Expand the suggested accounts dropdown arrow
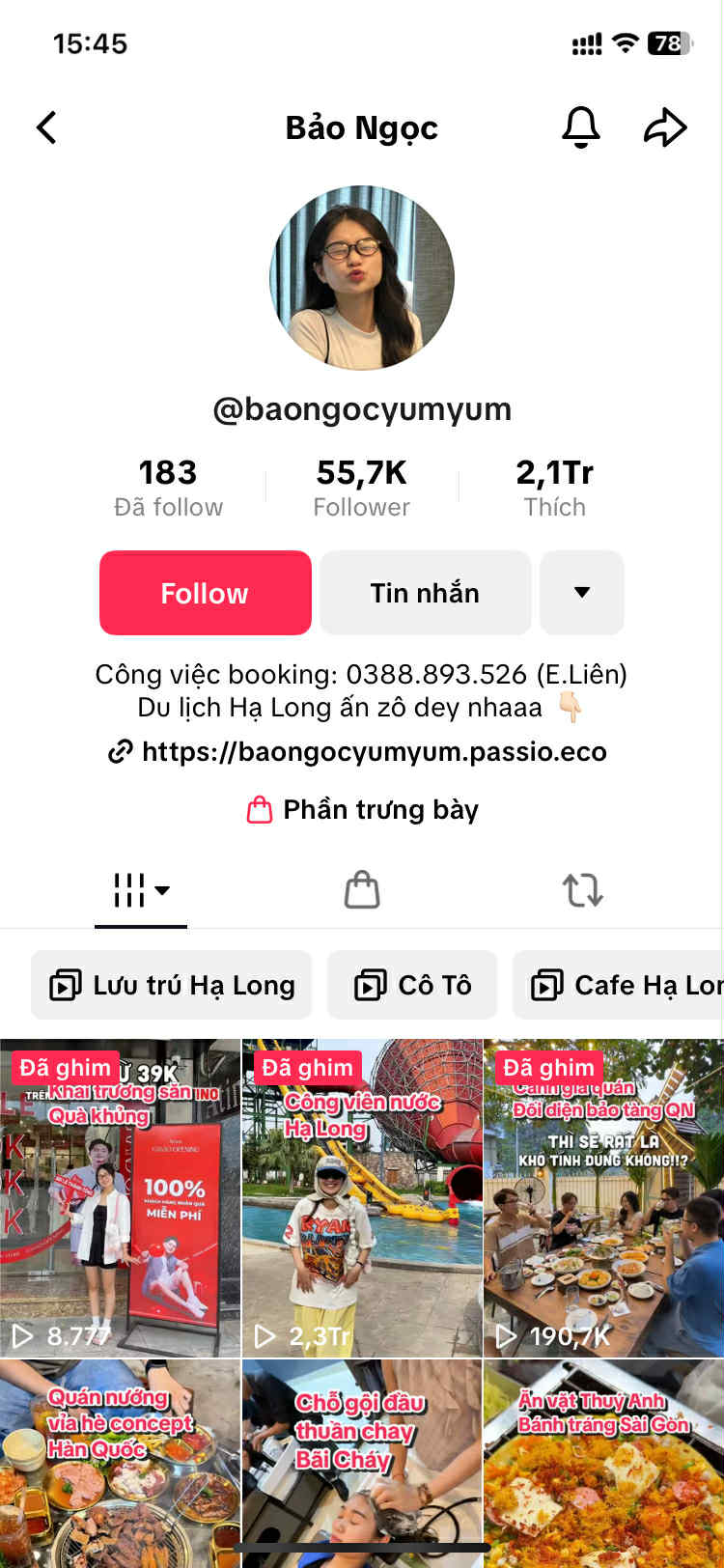Screen dimensions: 724x1568 [x=582, y=593]
